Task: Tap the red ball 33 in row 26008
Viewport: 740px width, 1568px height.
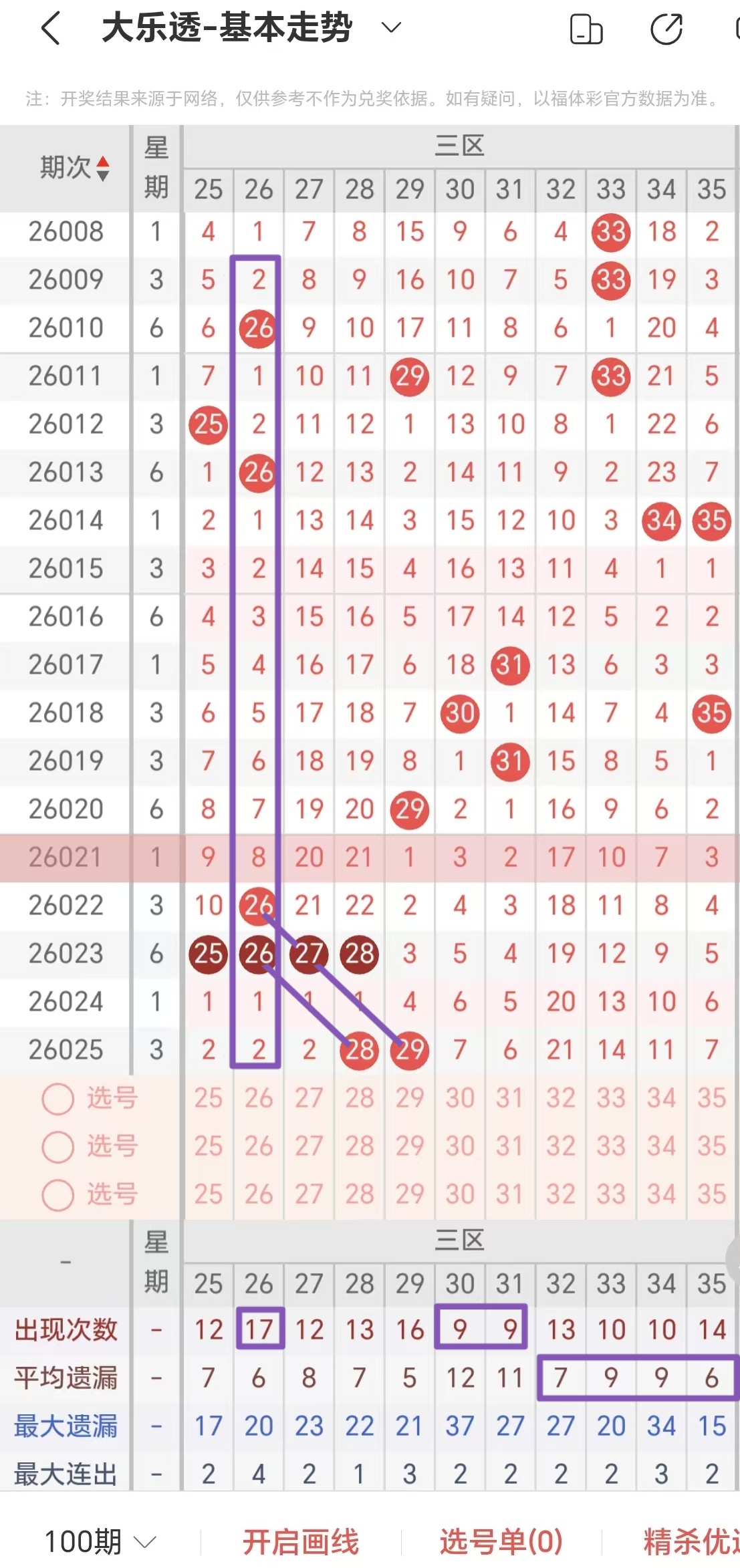Action: [610, 232]
